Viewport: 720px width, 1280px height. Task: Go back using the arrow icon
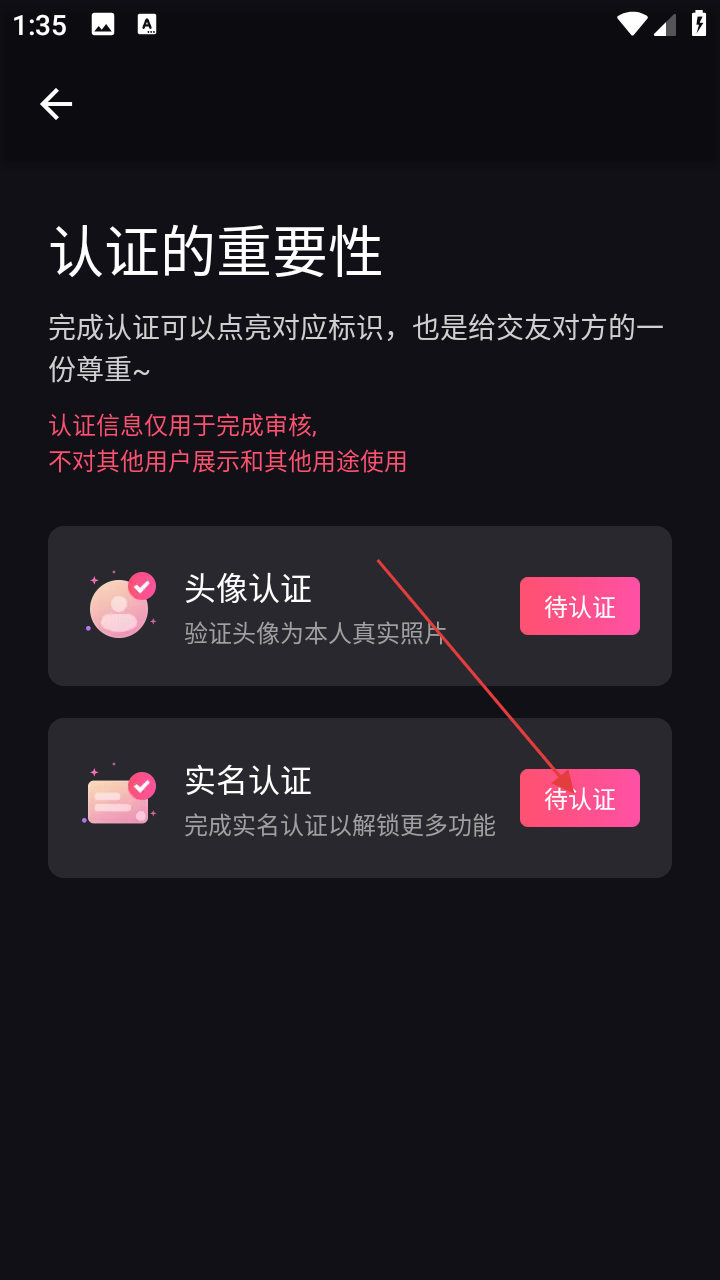(x=56, y=104)
